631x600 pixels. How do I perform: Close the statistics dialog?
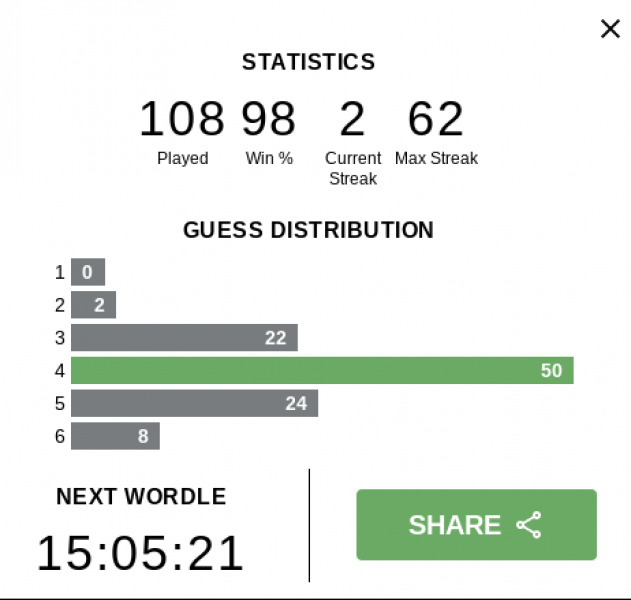click(x=610, y=29)
